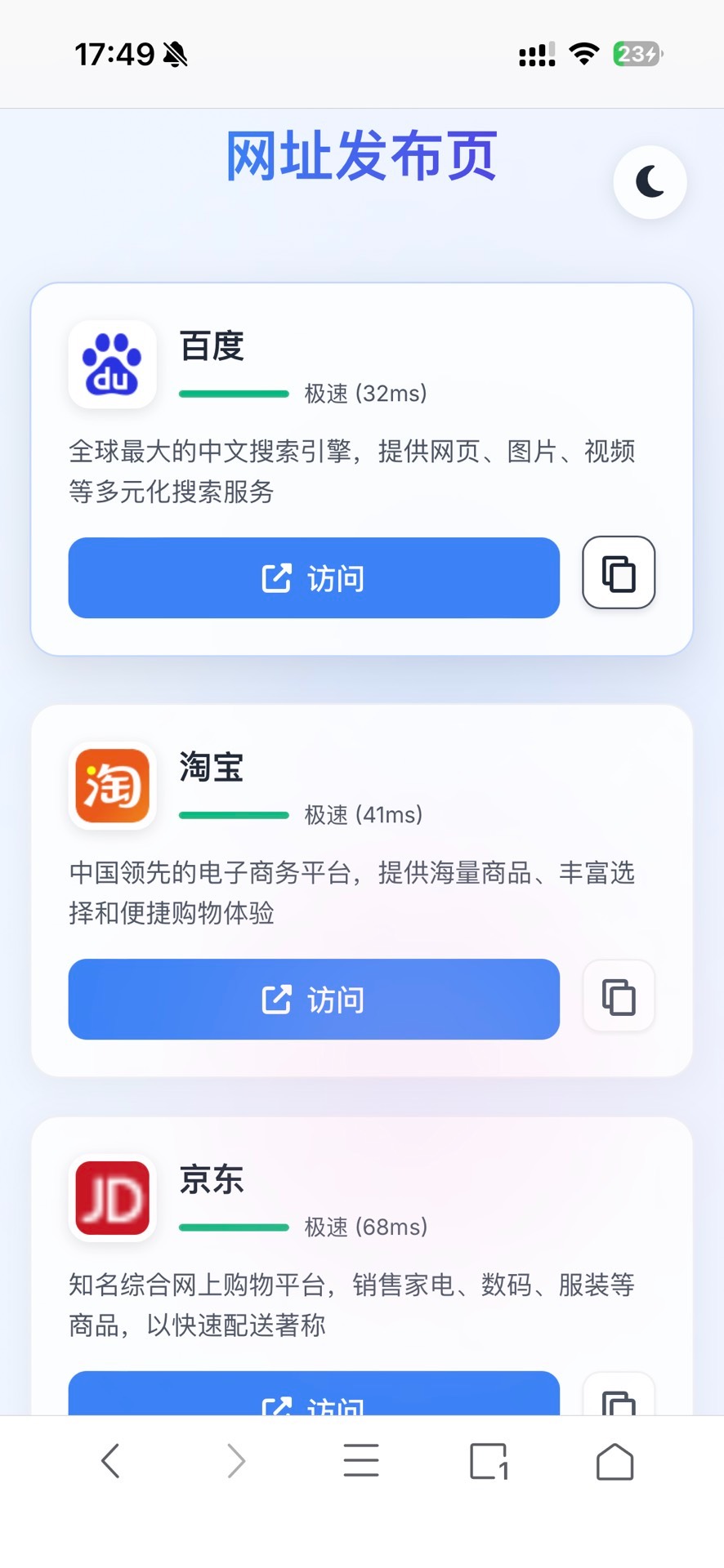
Task: Copy the 京东 link
Action: click(x=619, y=1398)
